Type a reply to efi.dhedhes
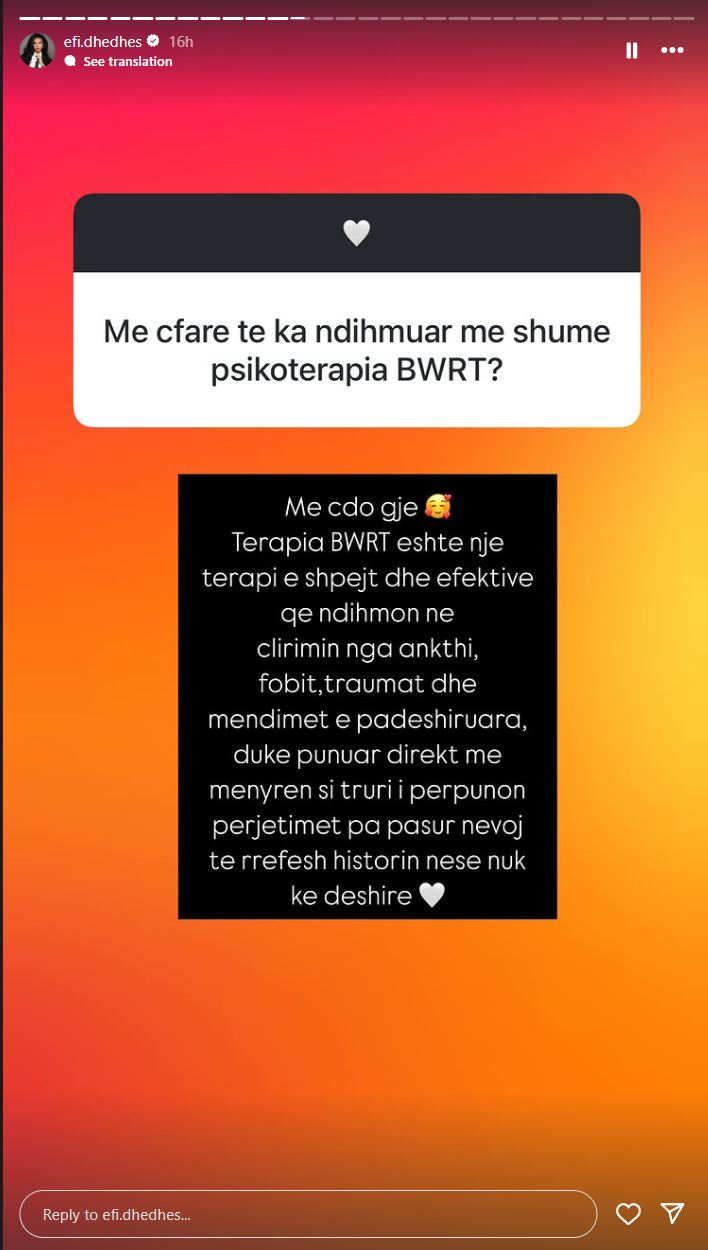 307,1215
